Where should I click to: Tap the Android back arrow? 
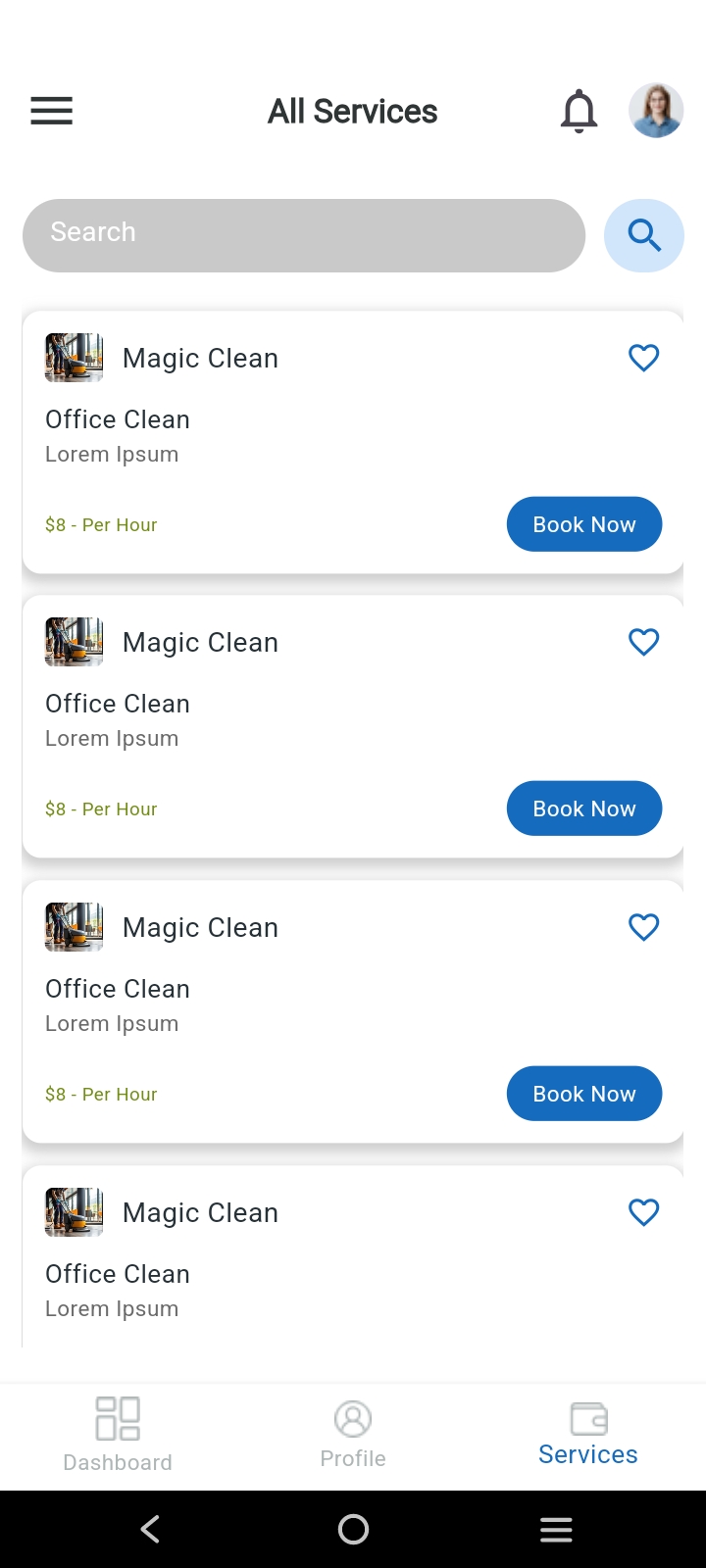149,1529
